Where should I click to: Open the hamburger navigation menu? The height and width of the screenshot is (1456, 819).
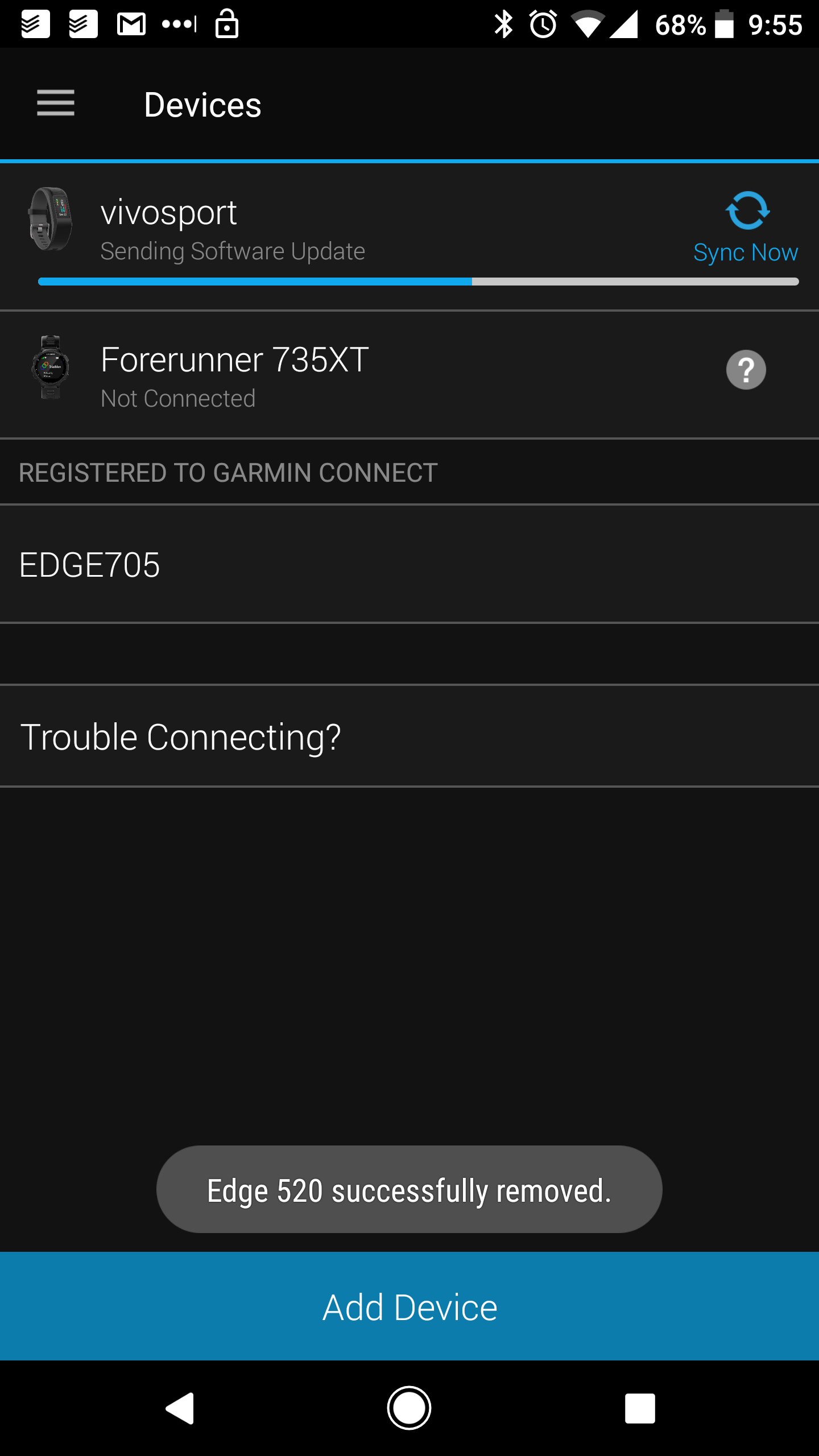pos(56,104)
